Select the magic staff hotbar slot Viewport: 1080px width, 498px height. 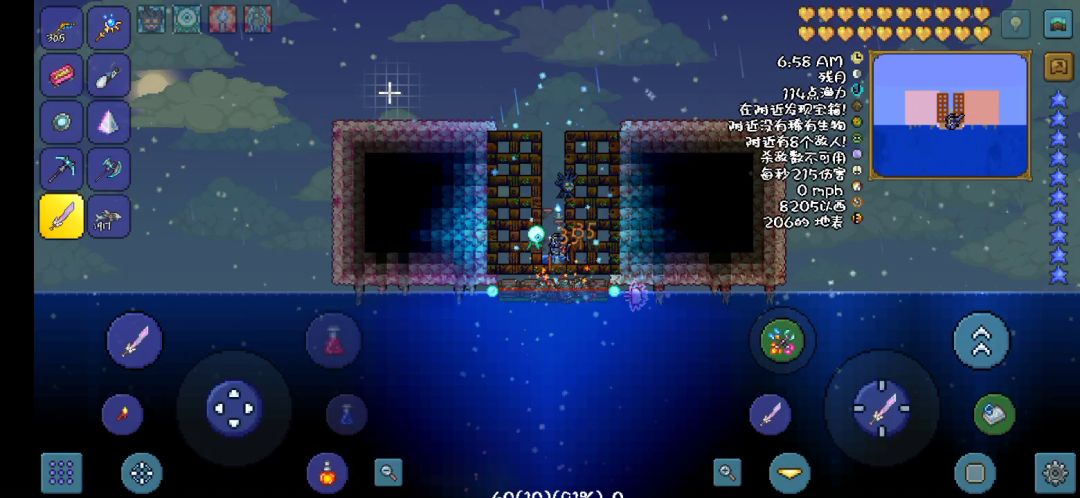pyautogui.click(x=109, y=28)
